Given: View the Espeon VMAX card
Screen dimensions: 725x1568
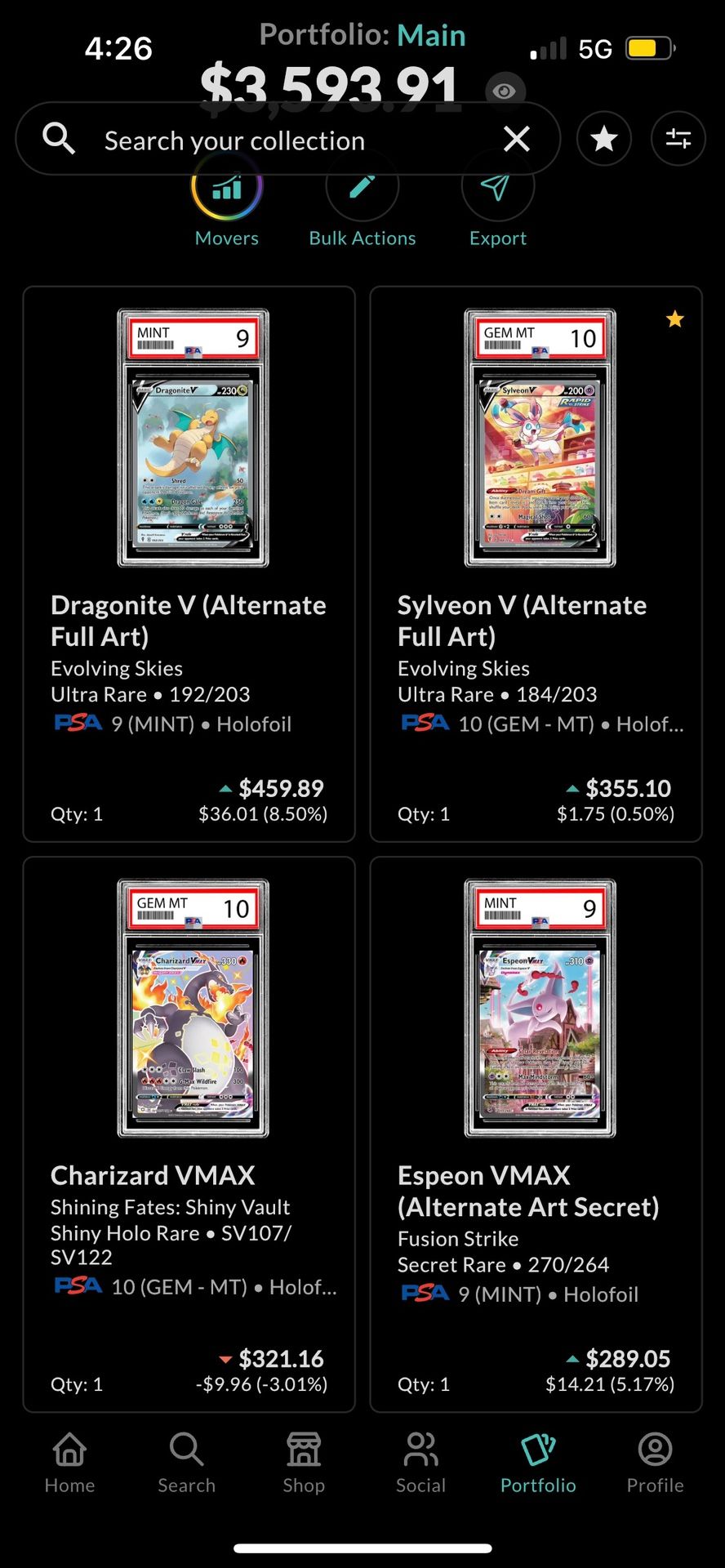Looking at the screenshot, I should pyautogui.click(x=536, y=1134).
